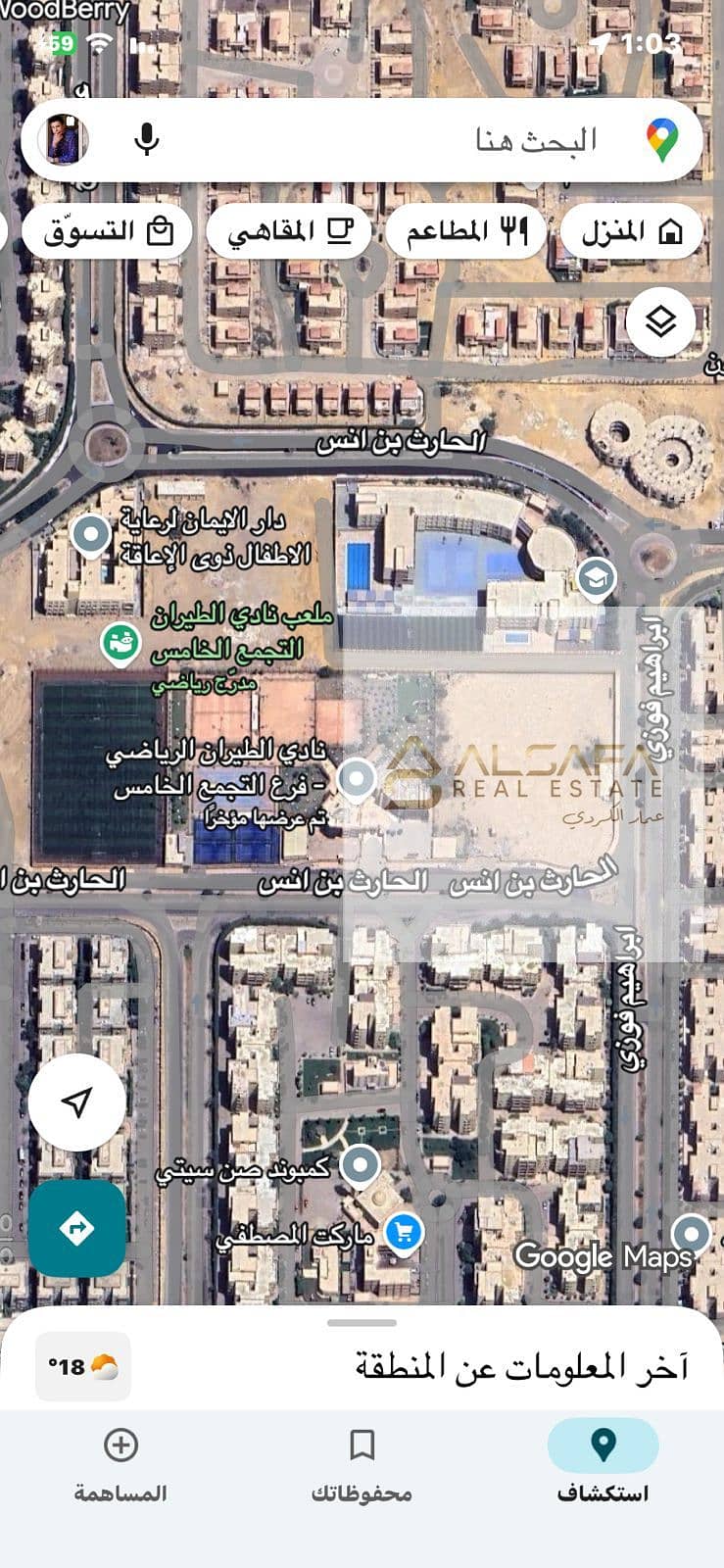The height and width of the screenshot is (1568, 724).
Task: Select the المقاهي cafes chip
Action: tap(290, 232)
